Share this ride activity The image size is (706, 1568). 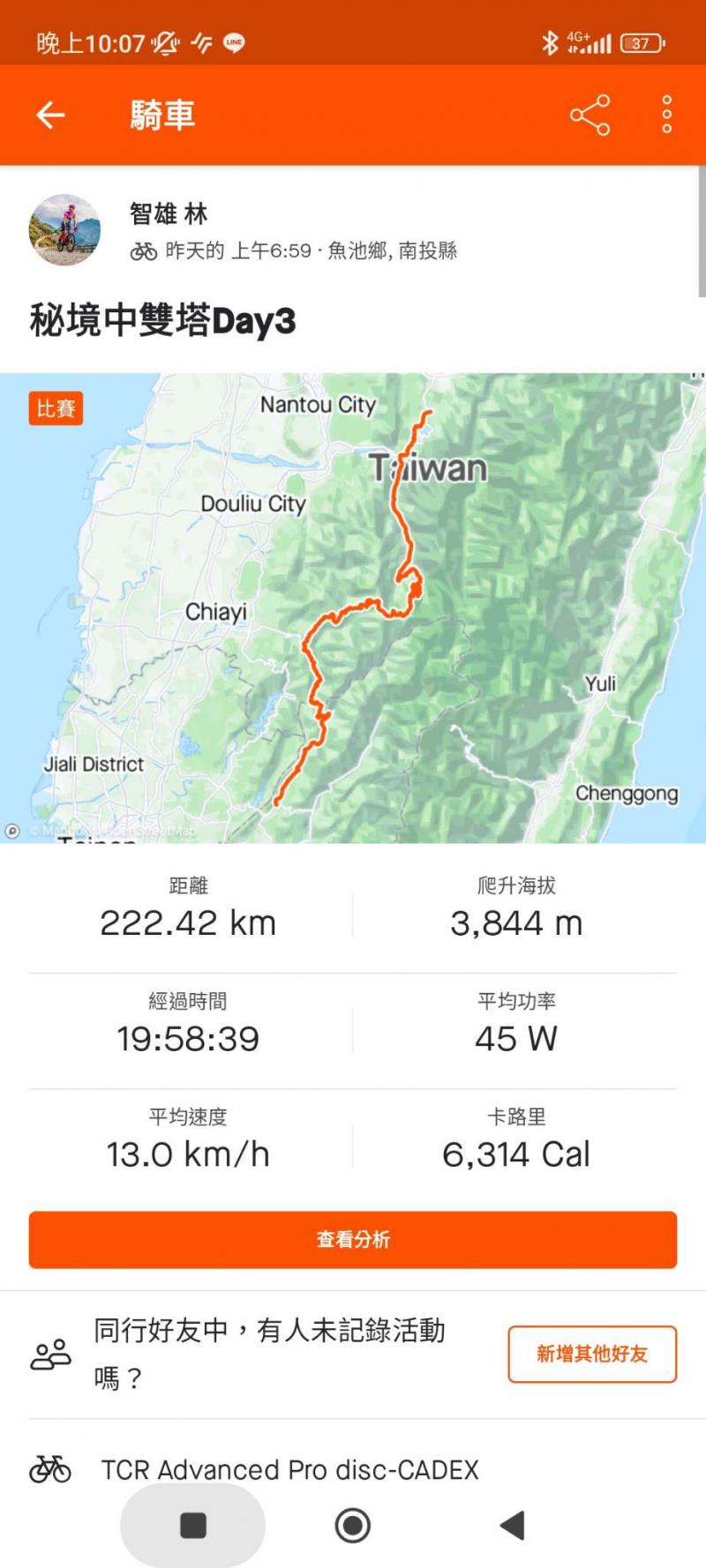[590, 115]
